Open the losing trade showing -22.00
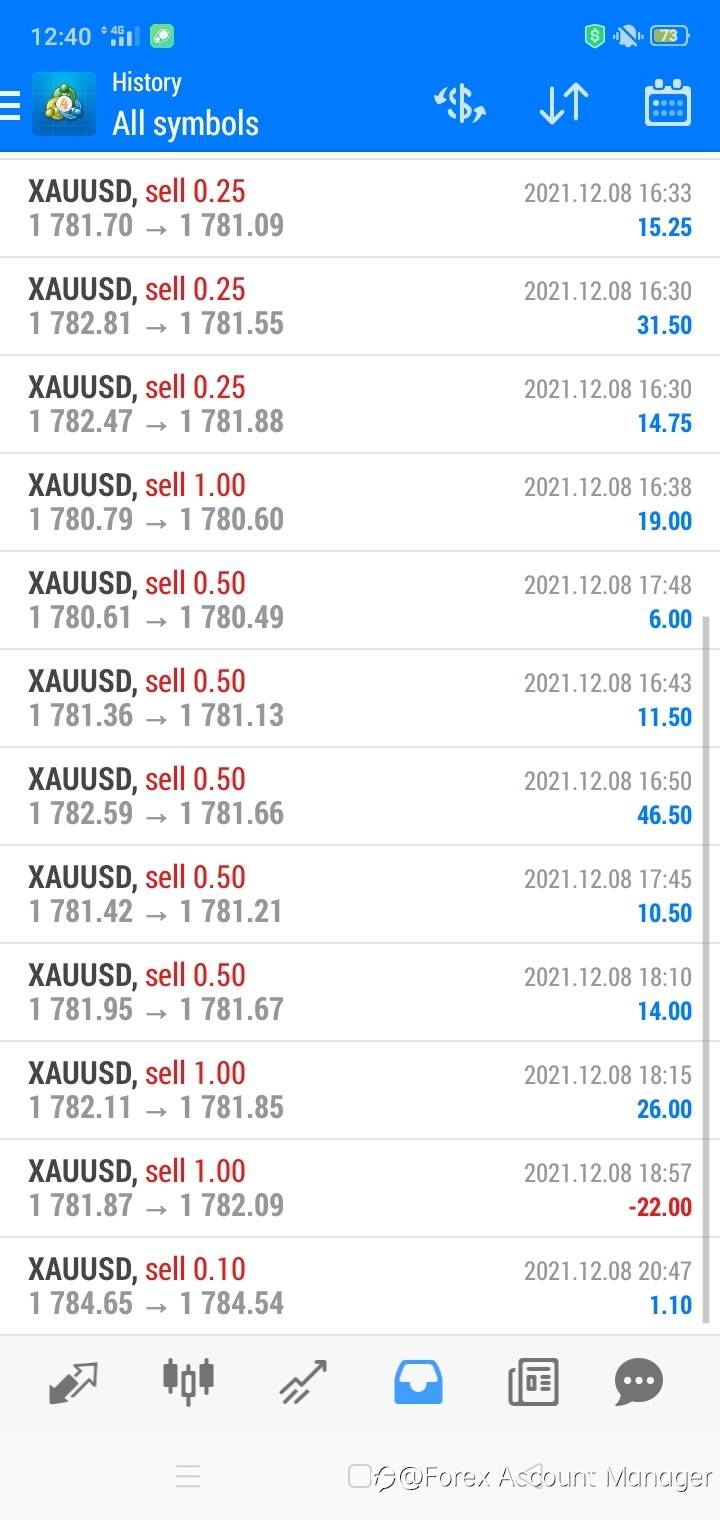 [360, 1189]
